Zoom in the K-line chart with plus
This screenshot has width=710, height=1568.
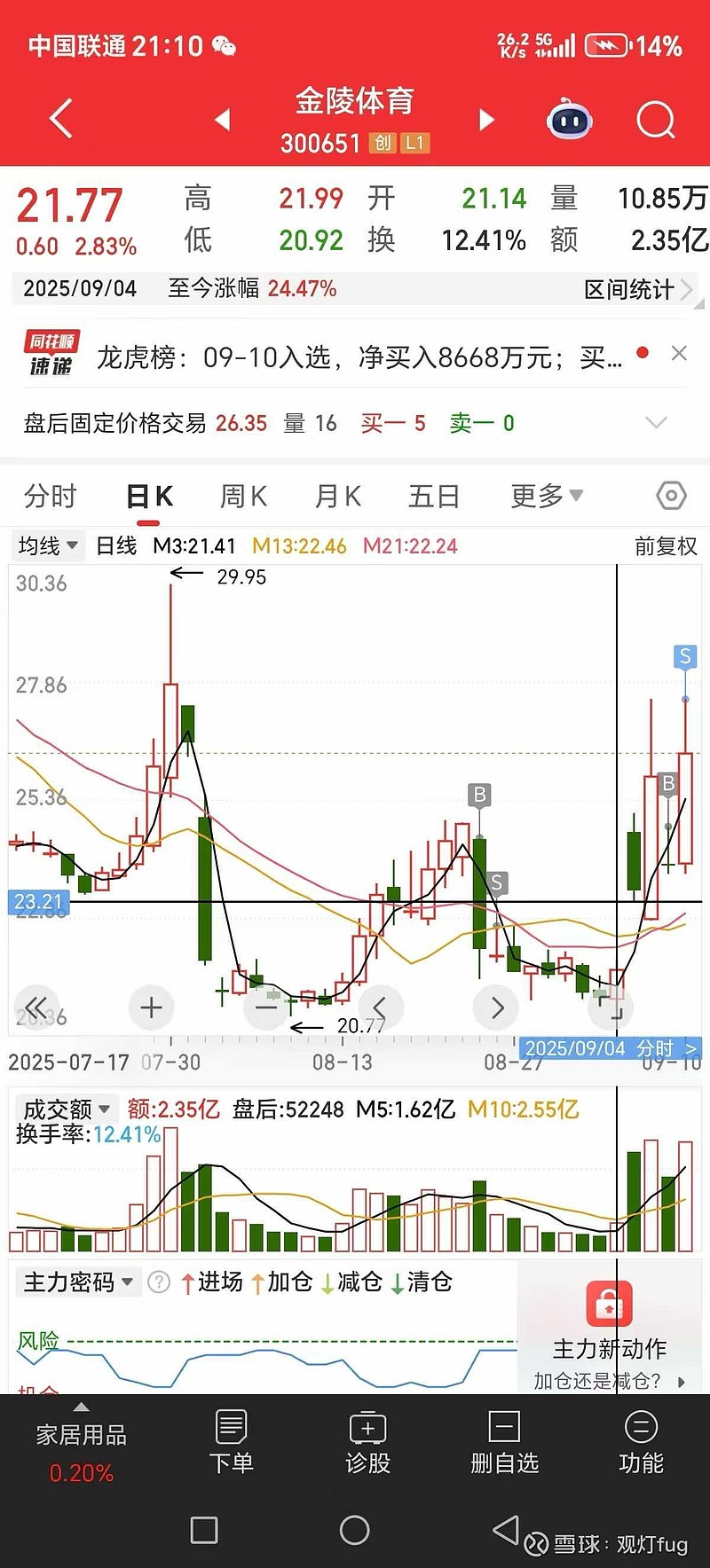pyautogui.click(x=151, y=1007)
